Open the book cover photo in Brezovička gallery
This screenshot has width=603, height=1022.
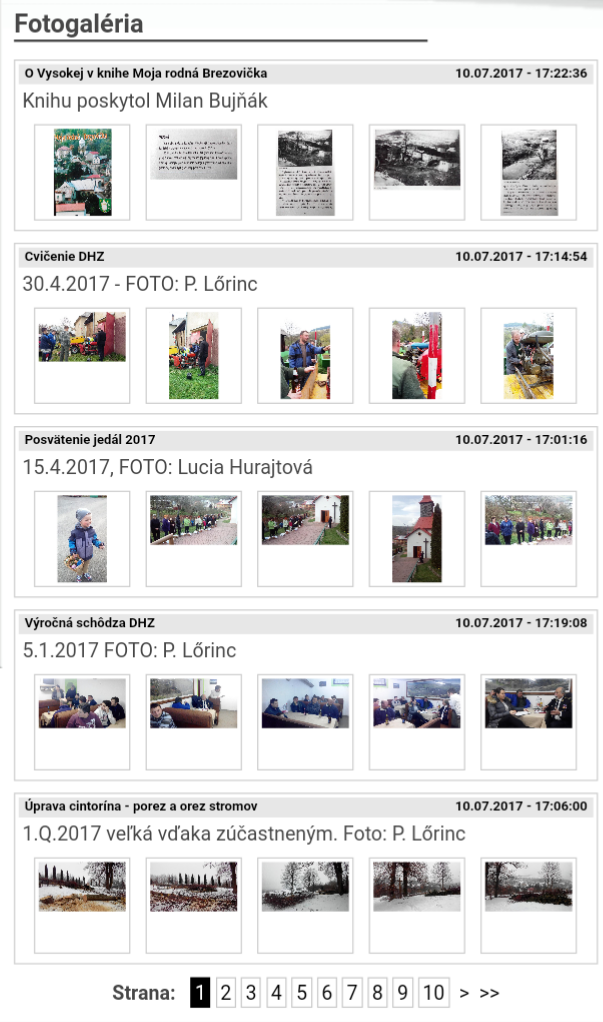tap(82, 172)
